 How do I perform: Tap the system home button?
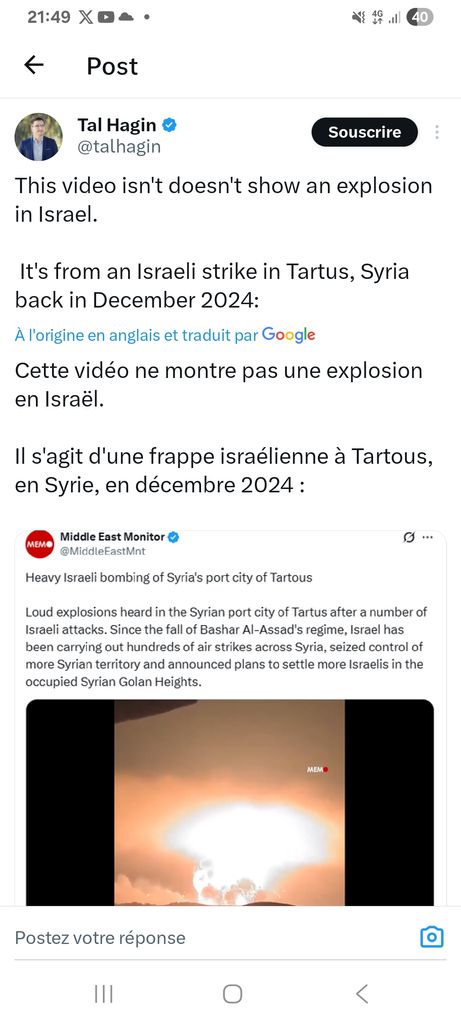232,994
